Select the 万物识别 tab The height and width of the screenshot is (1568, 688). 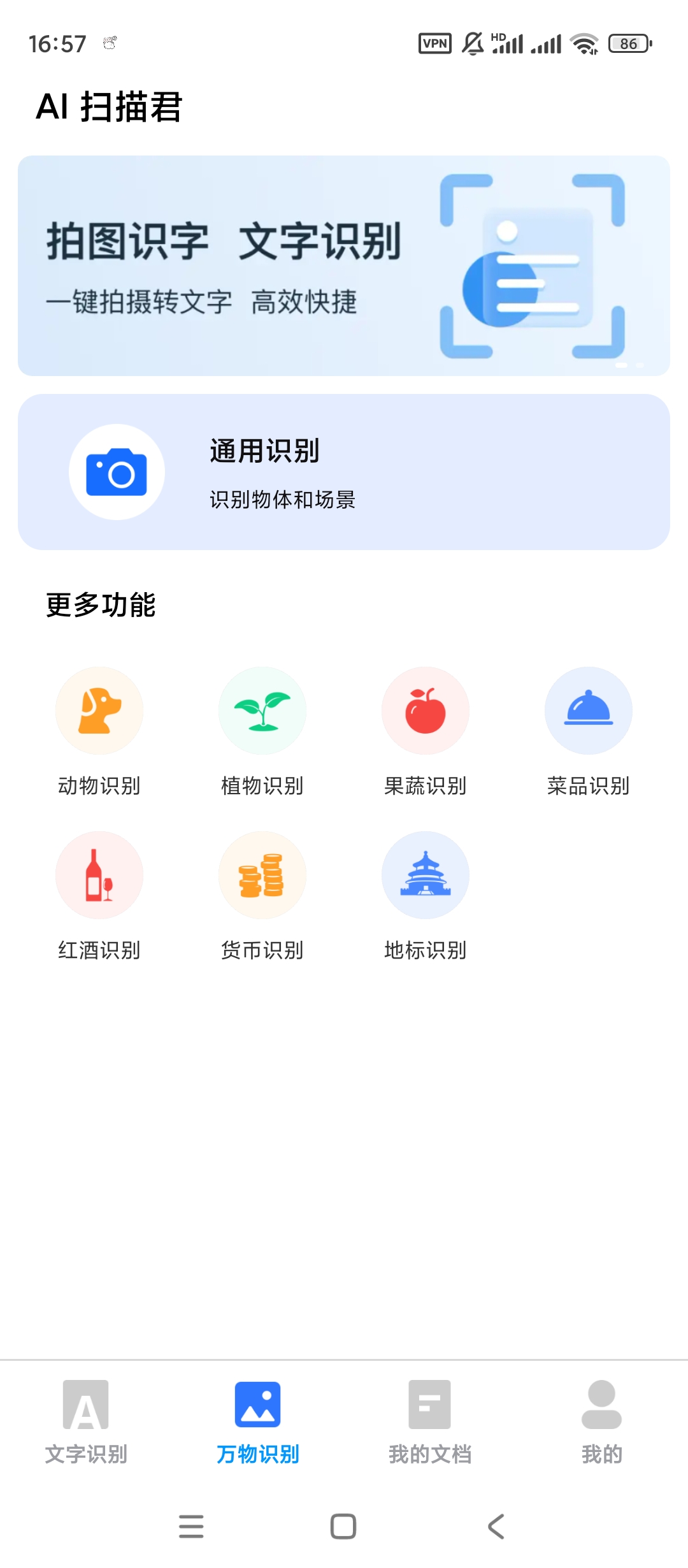(258, 1423)
